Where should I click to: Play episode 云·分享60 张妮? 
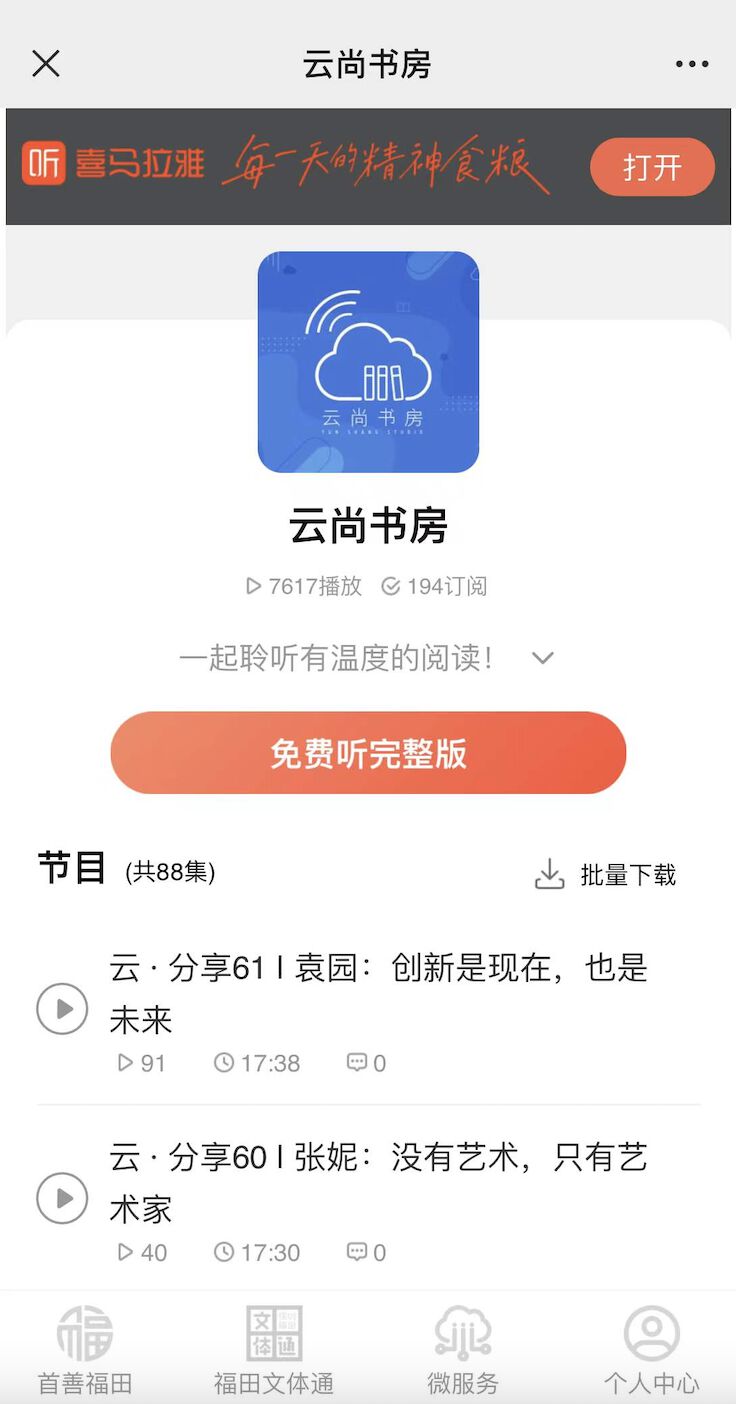[62, 1198]
